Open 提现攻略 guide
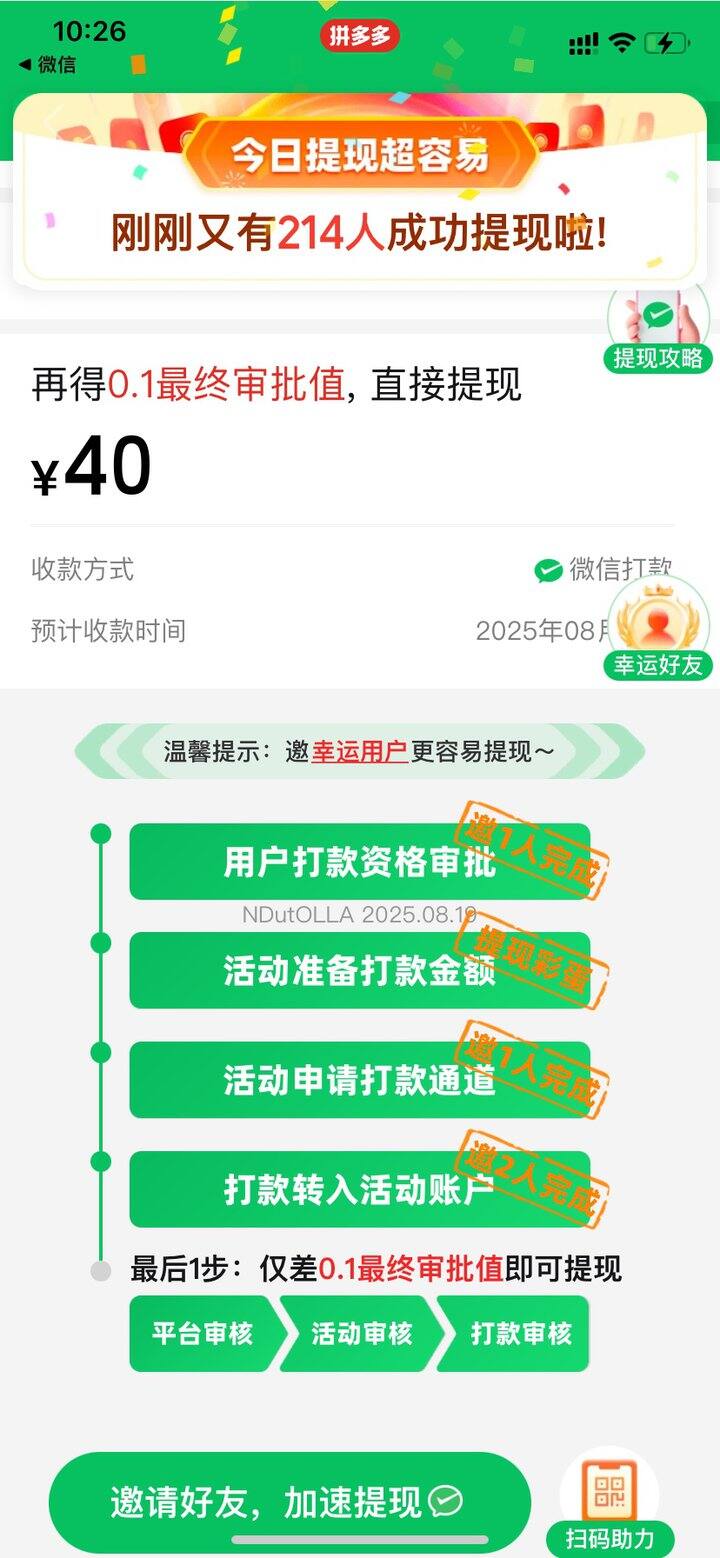 point(658,330)
